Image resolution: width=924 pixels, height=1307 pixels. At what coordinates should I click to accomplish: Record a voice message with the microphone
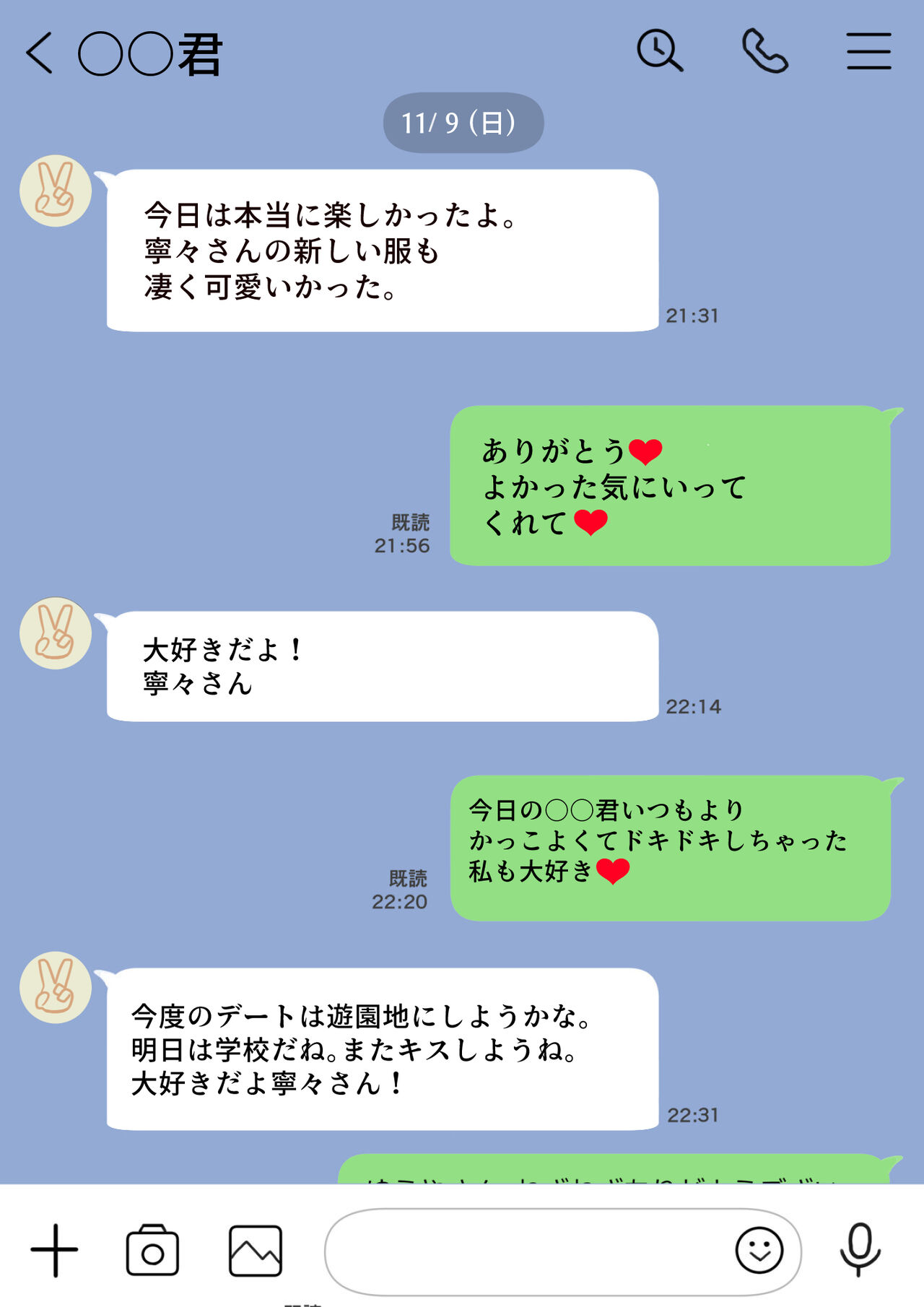[x=860, y=1250]
